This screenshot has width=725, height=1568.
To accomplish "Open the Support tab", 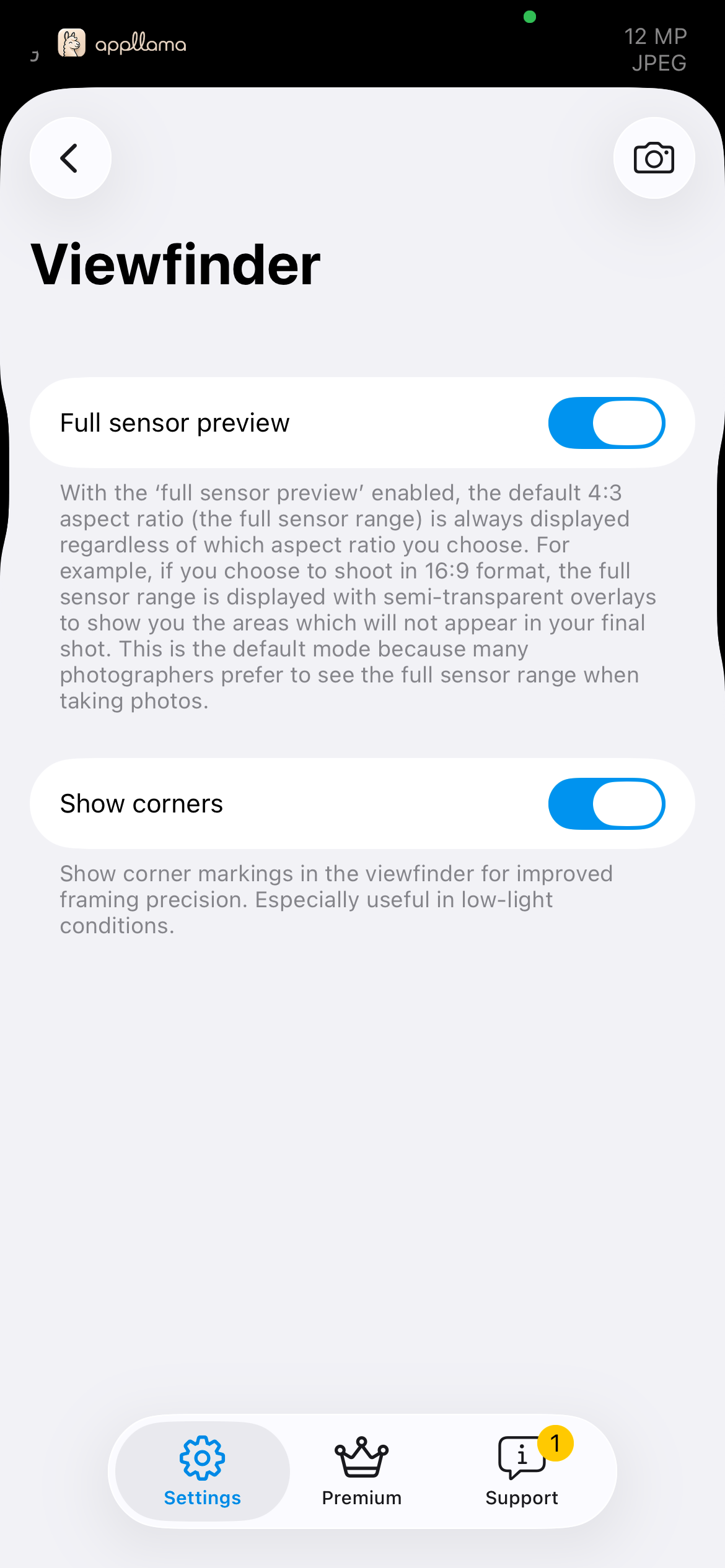I will point(522,1471).
